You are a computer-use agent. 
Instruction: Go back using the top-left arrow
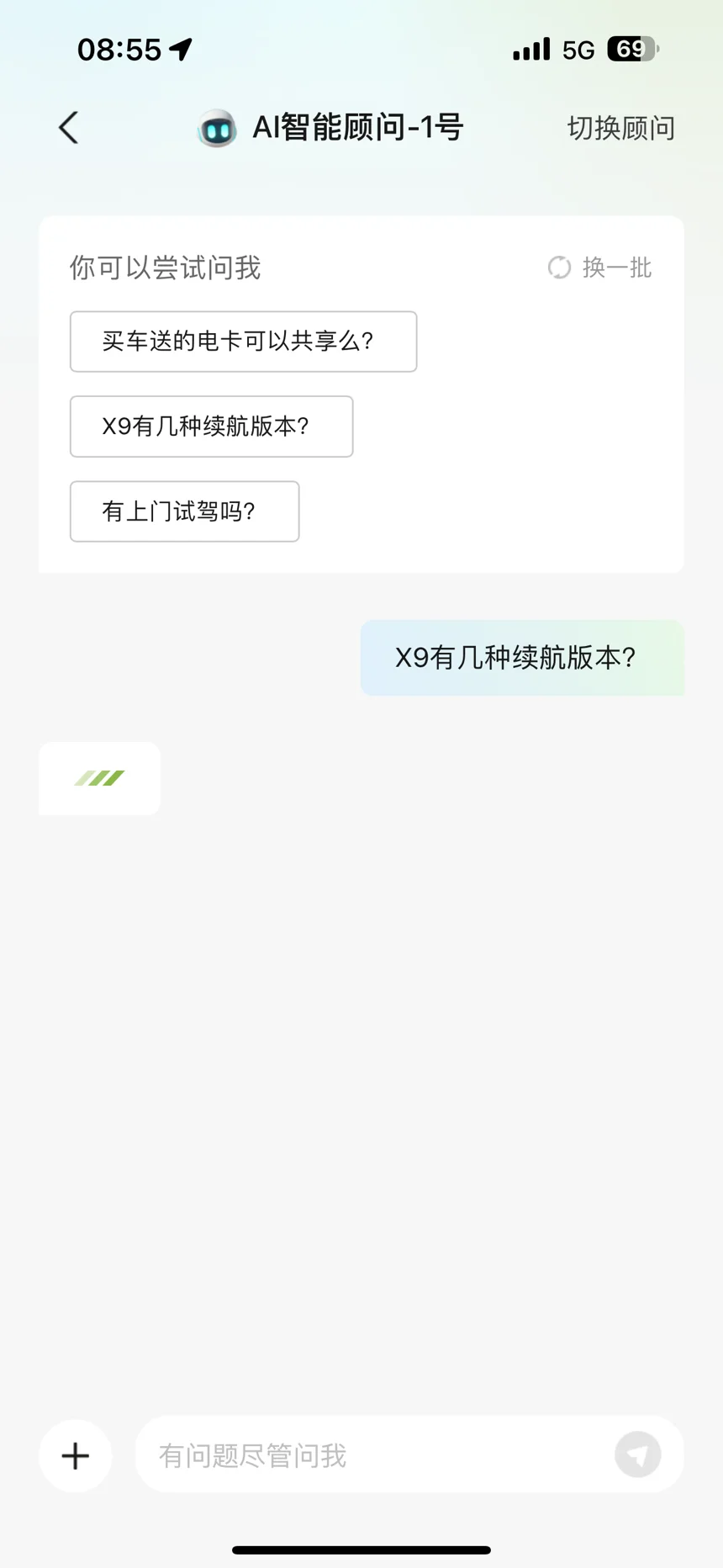pyautogui.click(x=69, y=128)
